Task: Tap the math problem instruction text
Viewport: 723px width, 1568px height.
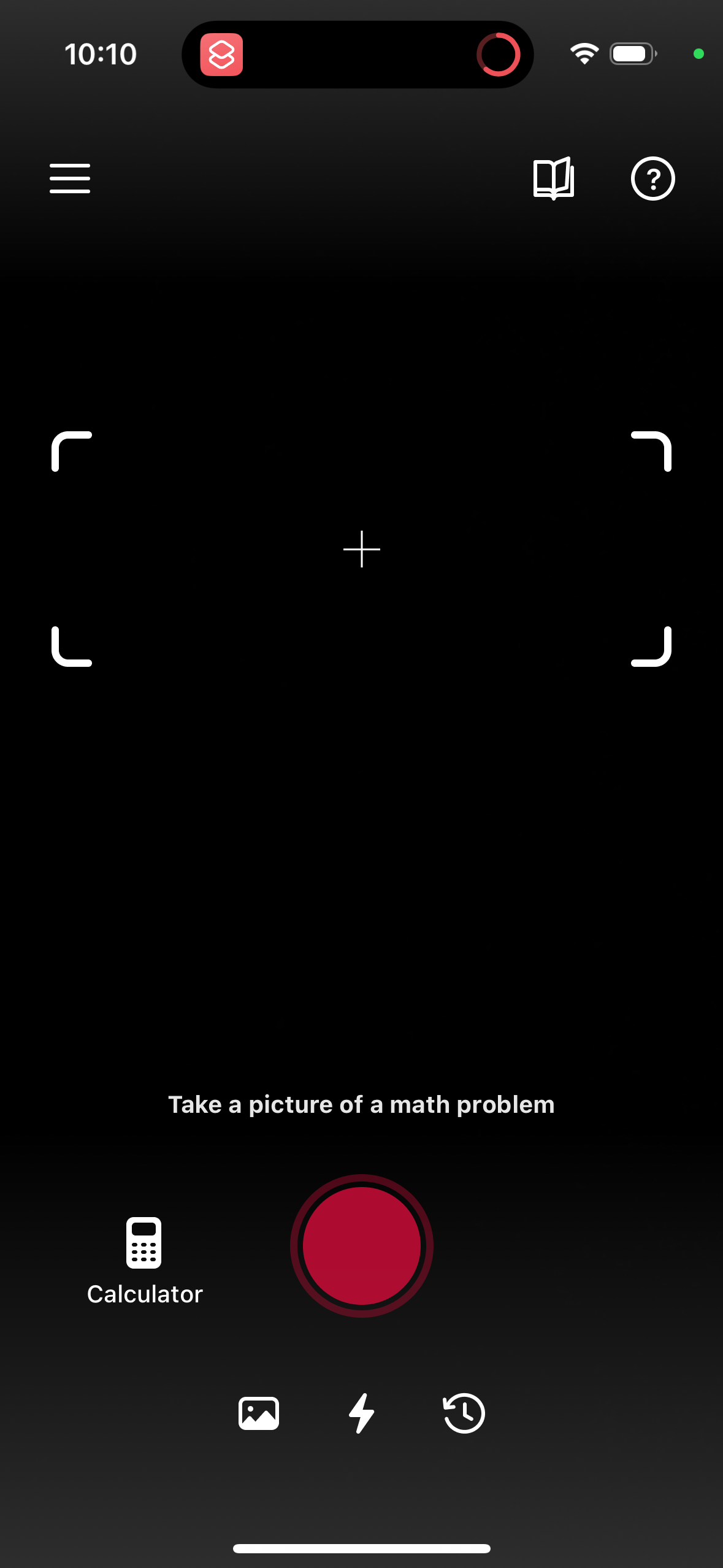Action: (x=361, y=1104)
